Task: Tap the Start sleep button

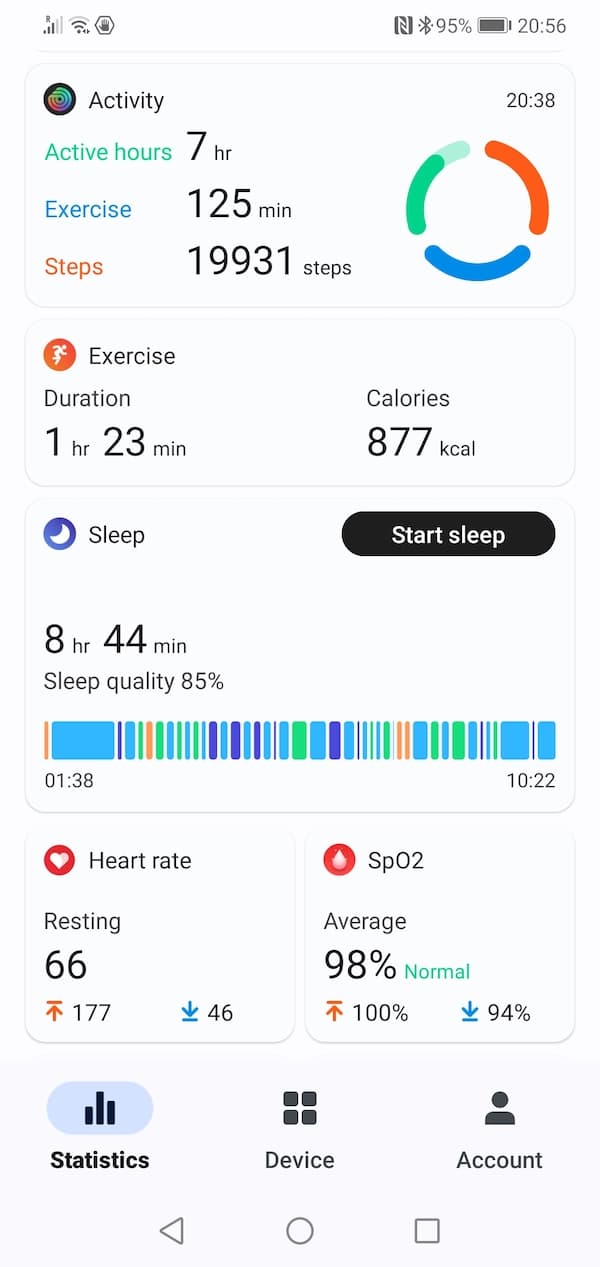Action: pos(448,534)
